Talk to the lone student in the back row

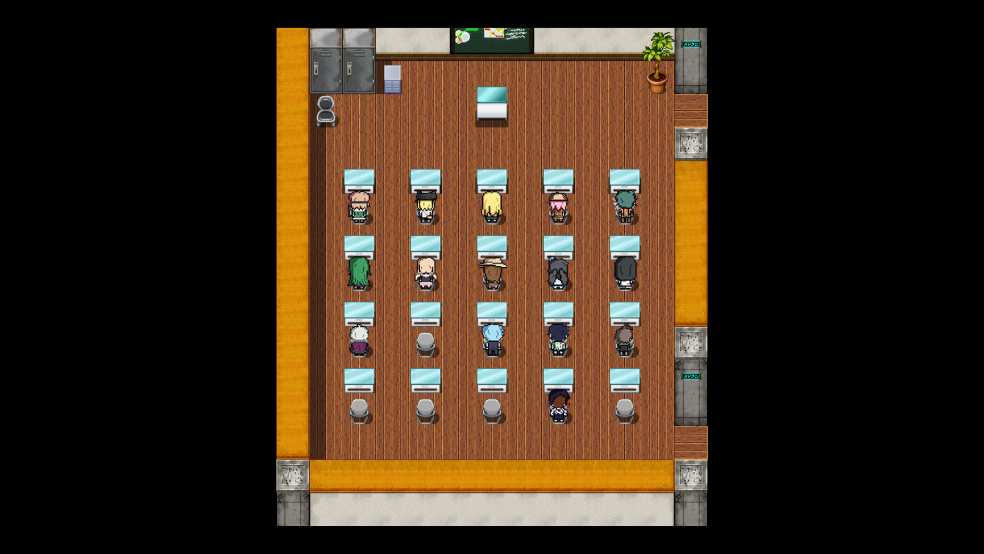click(x=558, y=405)
